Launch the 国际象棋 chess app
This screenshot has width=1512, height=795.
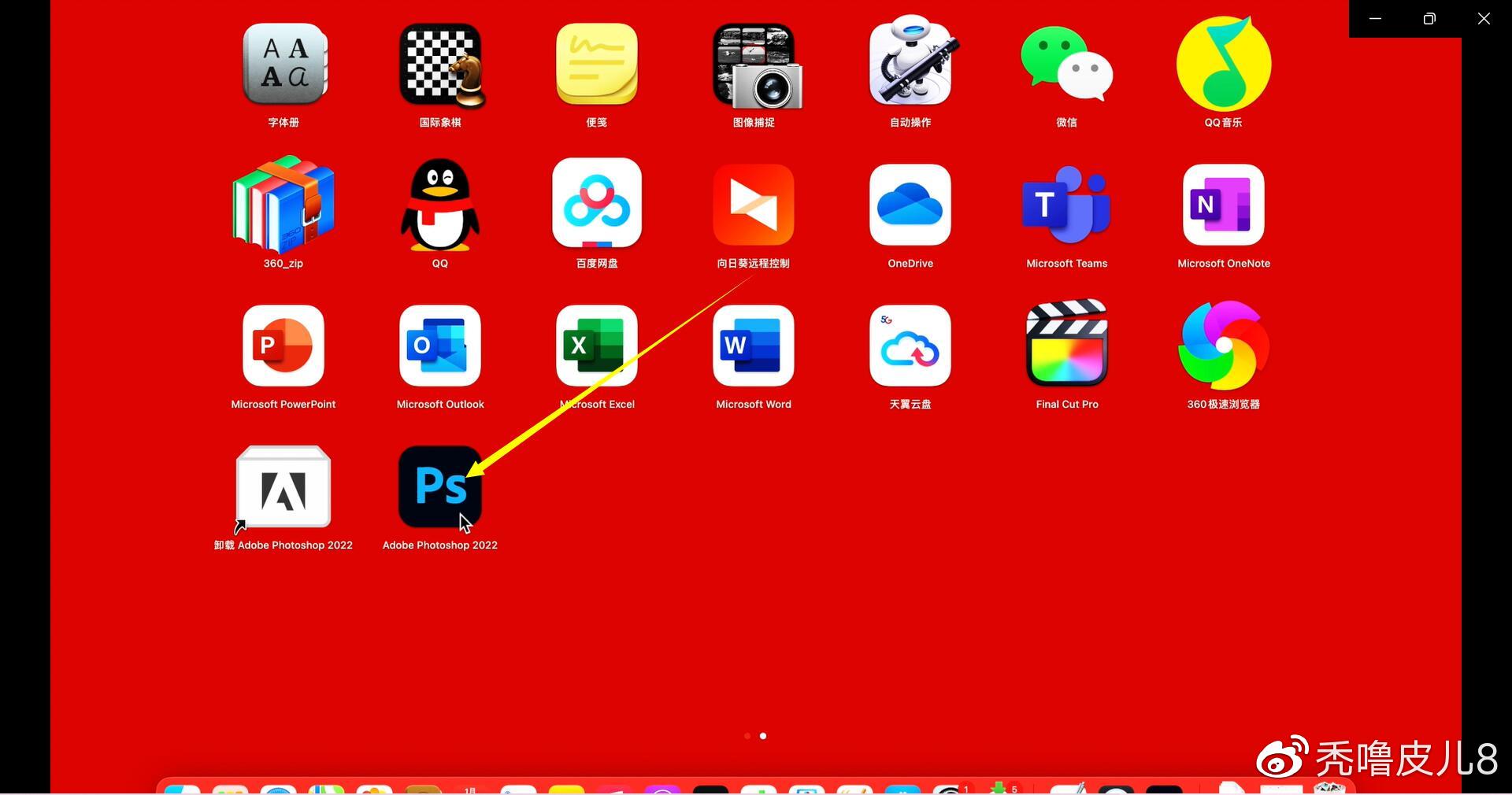pyautogui.click(x=440, y=65)
